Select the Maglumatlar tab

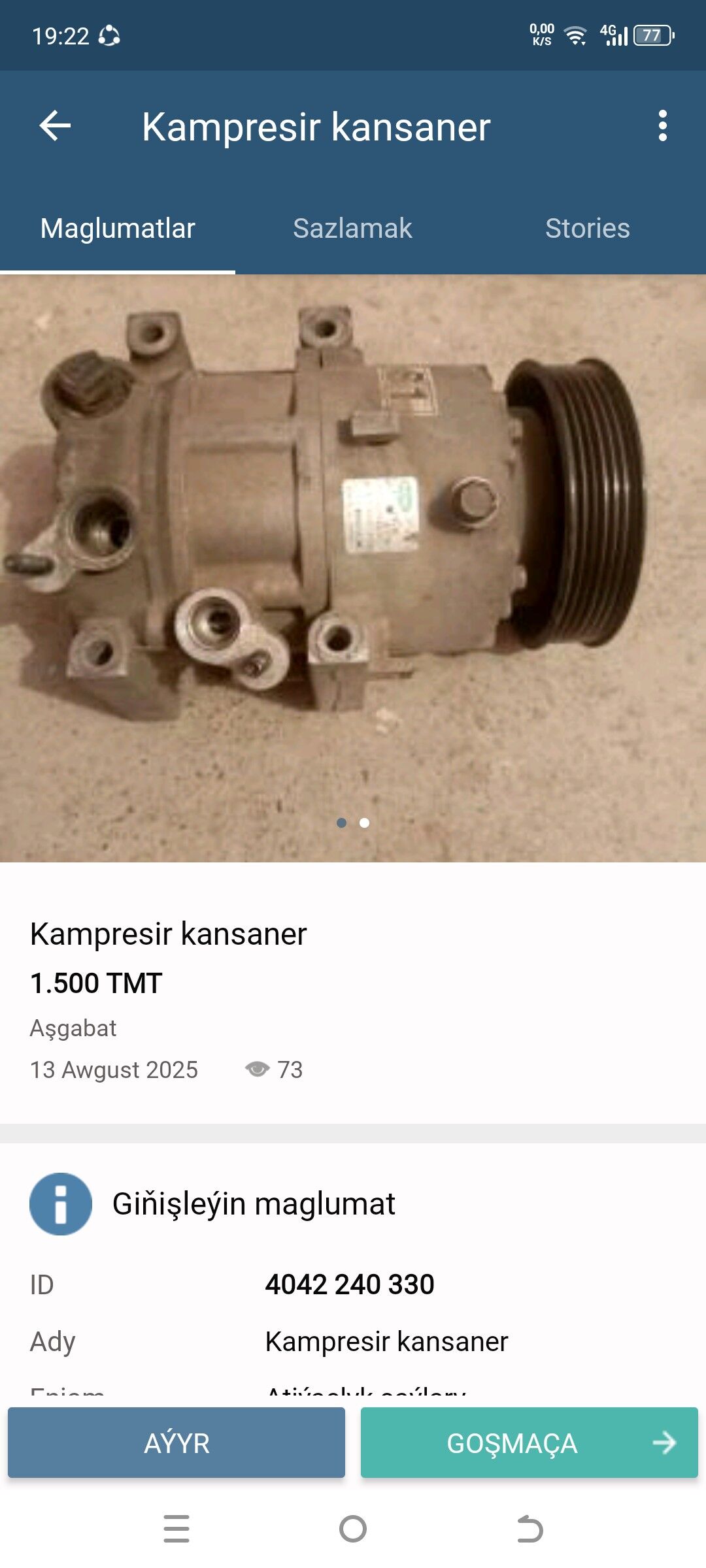pyautogui.click(x=118, y=229)
